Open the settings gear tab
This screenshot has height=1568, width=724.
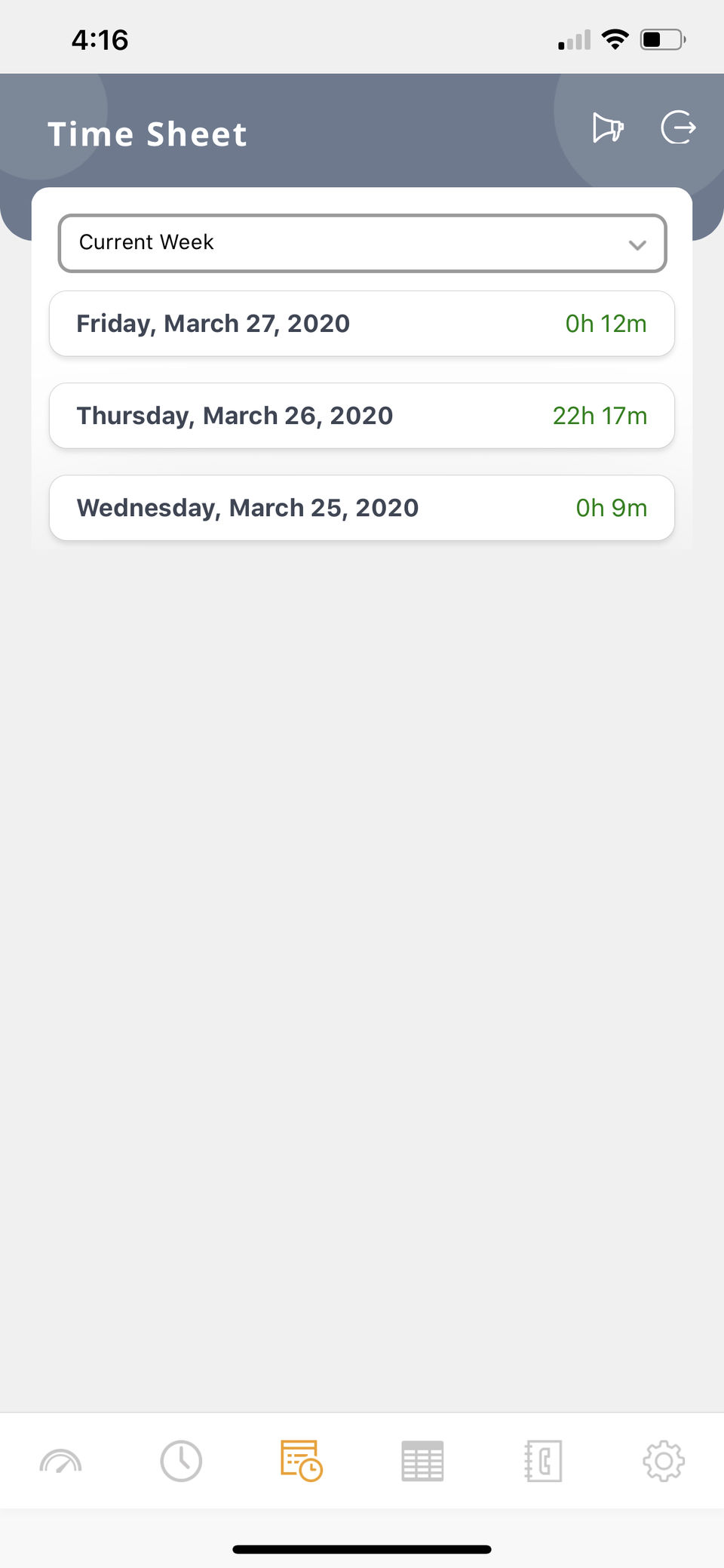pos(664,1462)
